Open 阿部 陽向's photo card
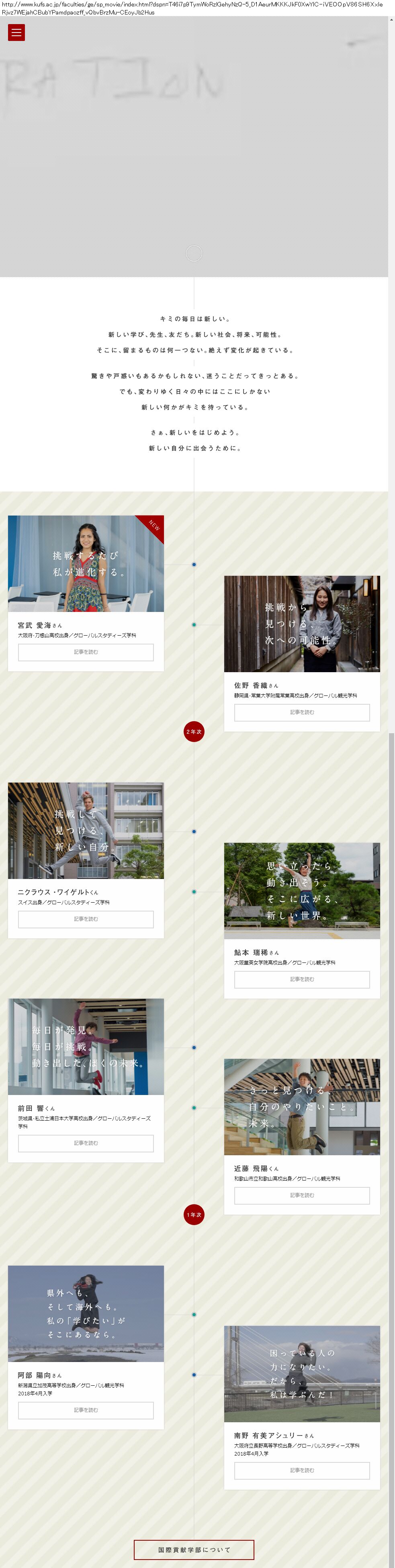 click(86, 1314)
